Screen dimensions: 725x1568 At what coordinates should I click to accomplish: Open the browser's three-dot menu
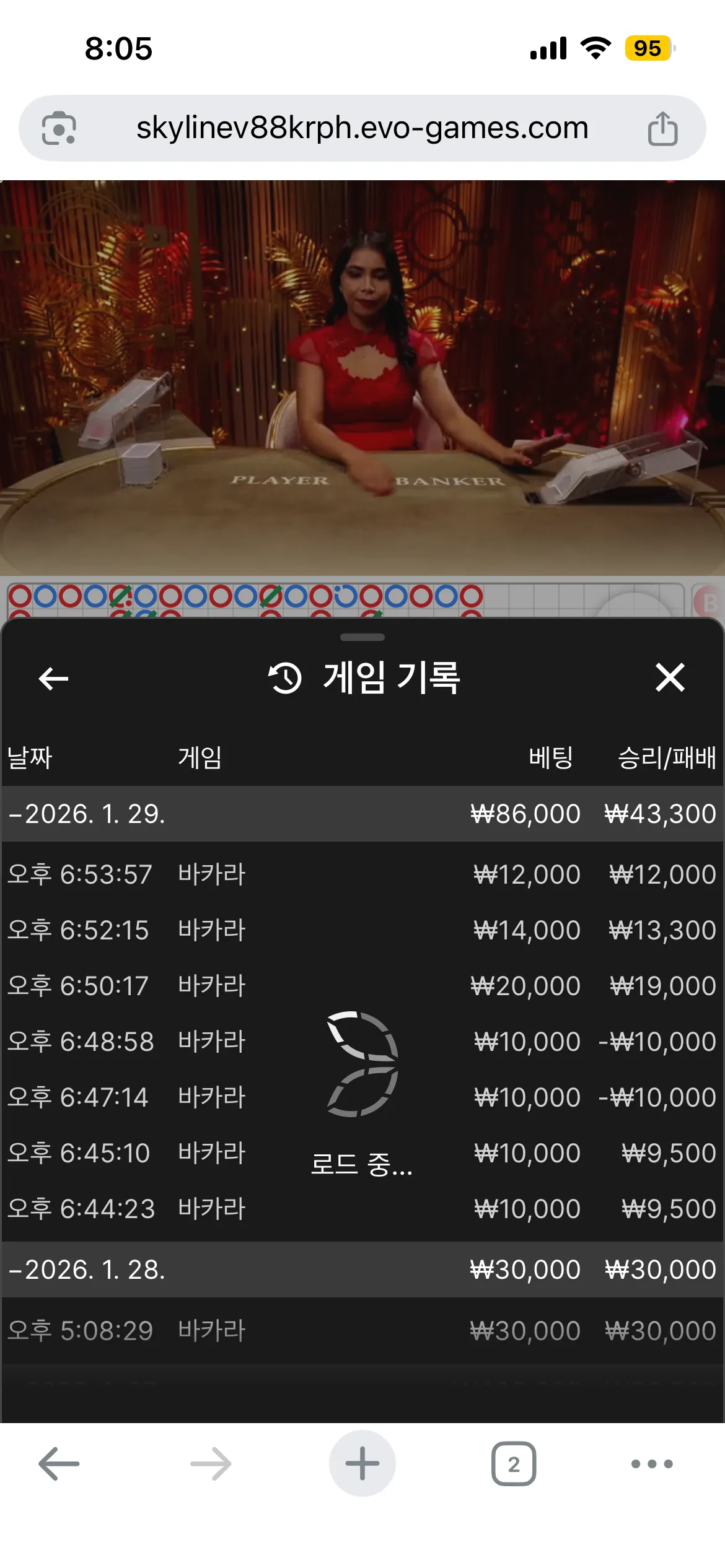(652, 1464)
